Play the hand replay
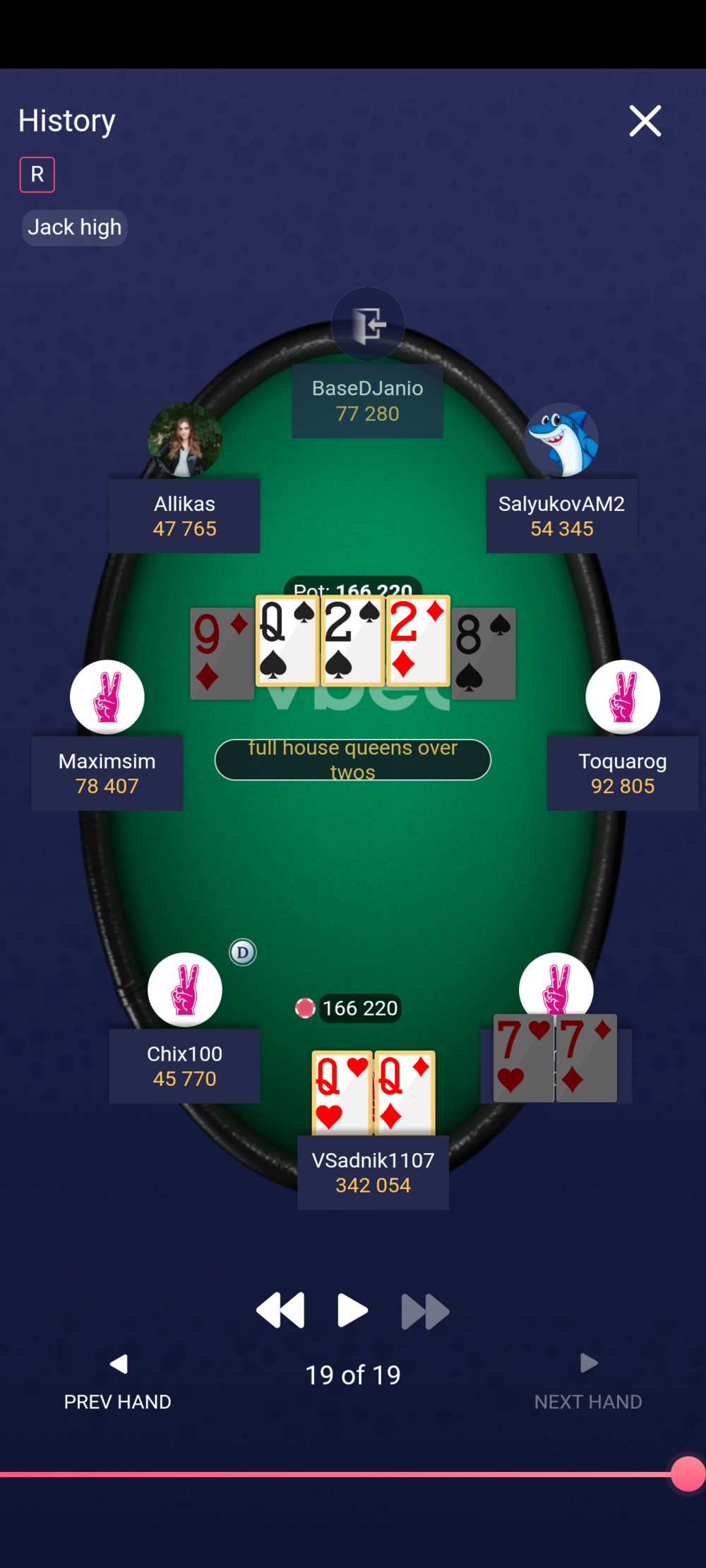 (x=352, y=1310)
